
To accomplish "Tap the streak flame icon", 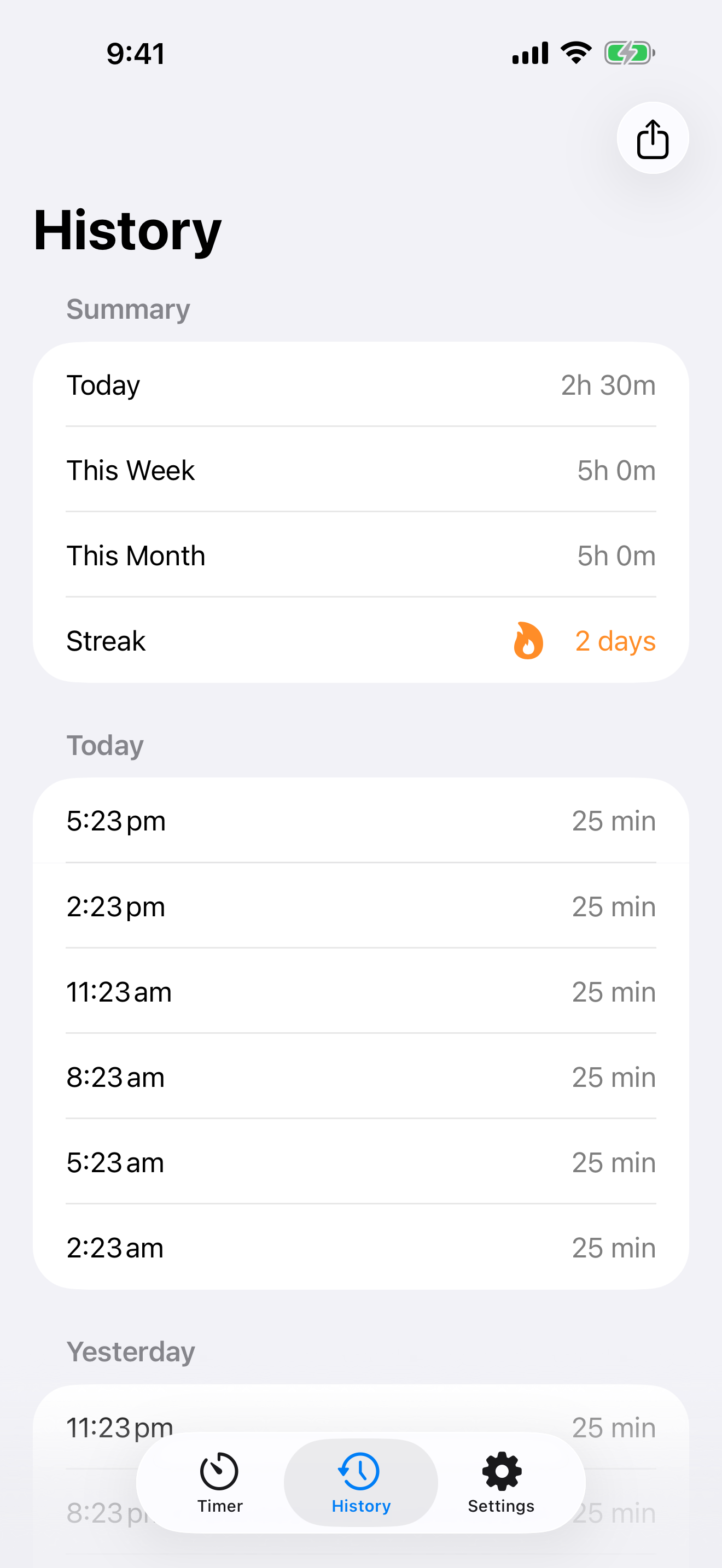I will [527, 640].
